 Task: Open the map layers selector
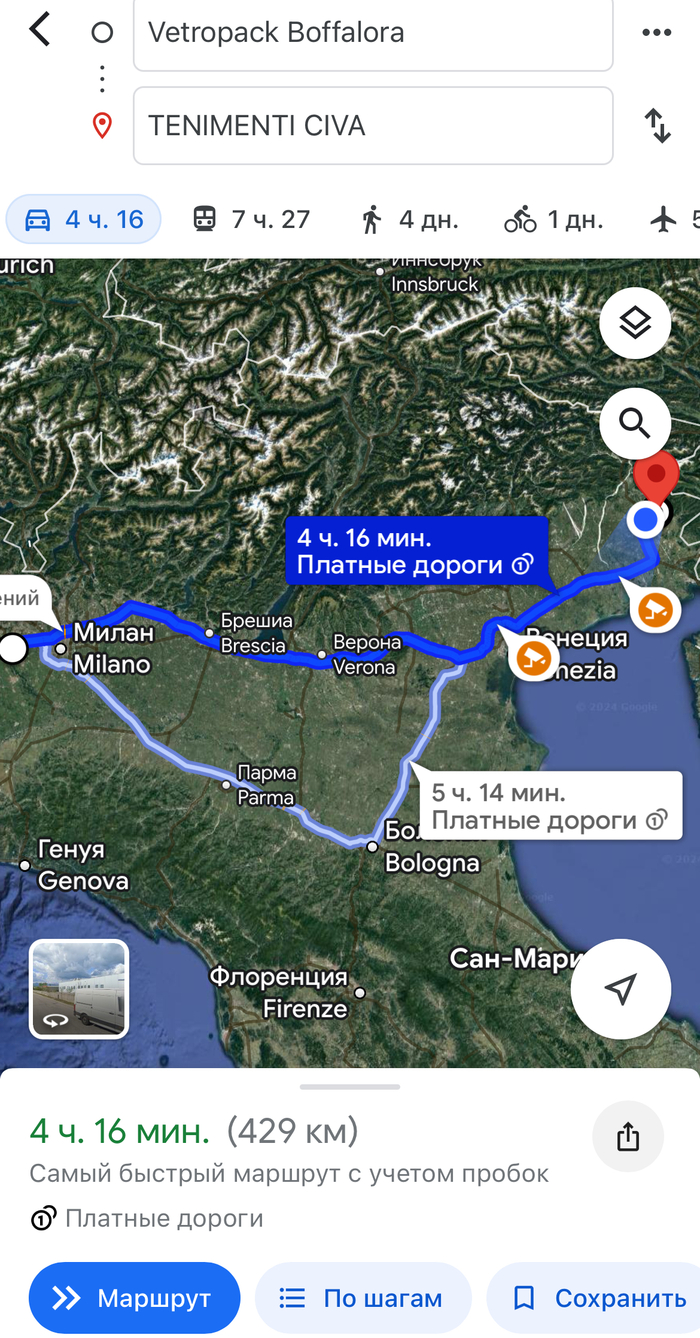(x=635, y=323)
